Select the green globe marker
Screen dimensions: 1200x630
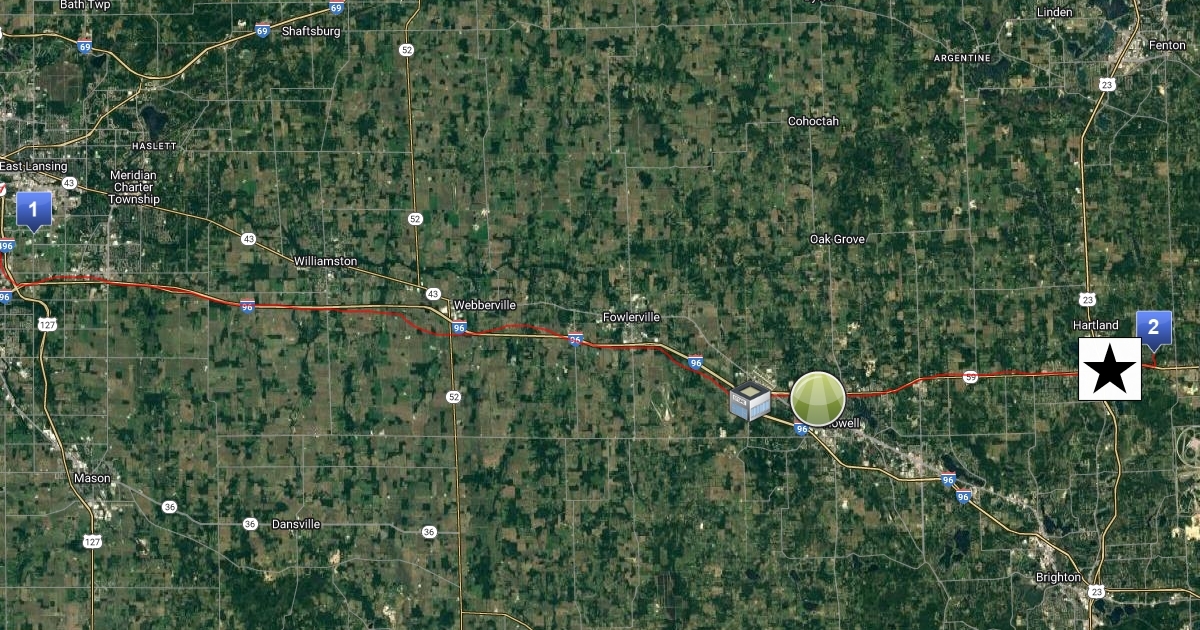817,398
